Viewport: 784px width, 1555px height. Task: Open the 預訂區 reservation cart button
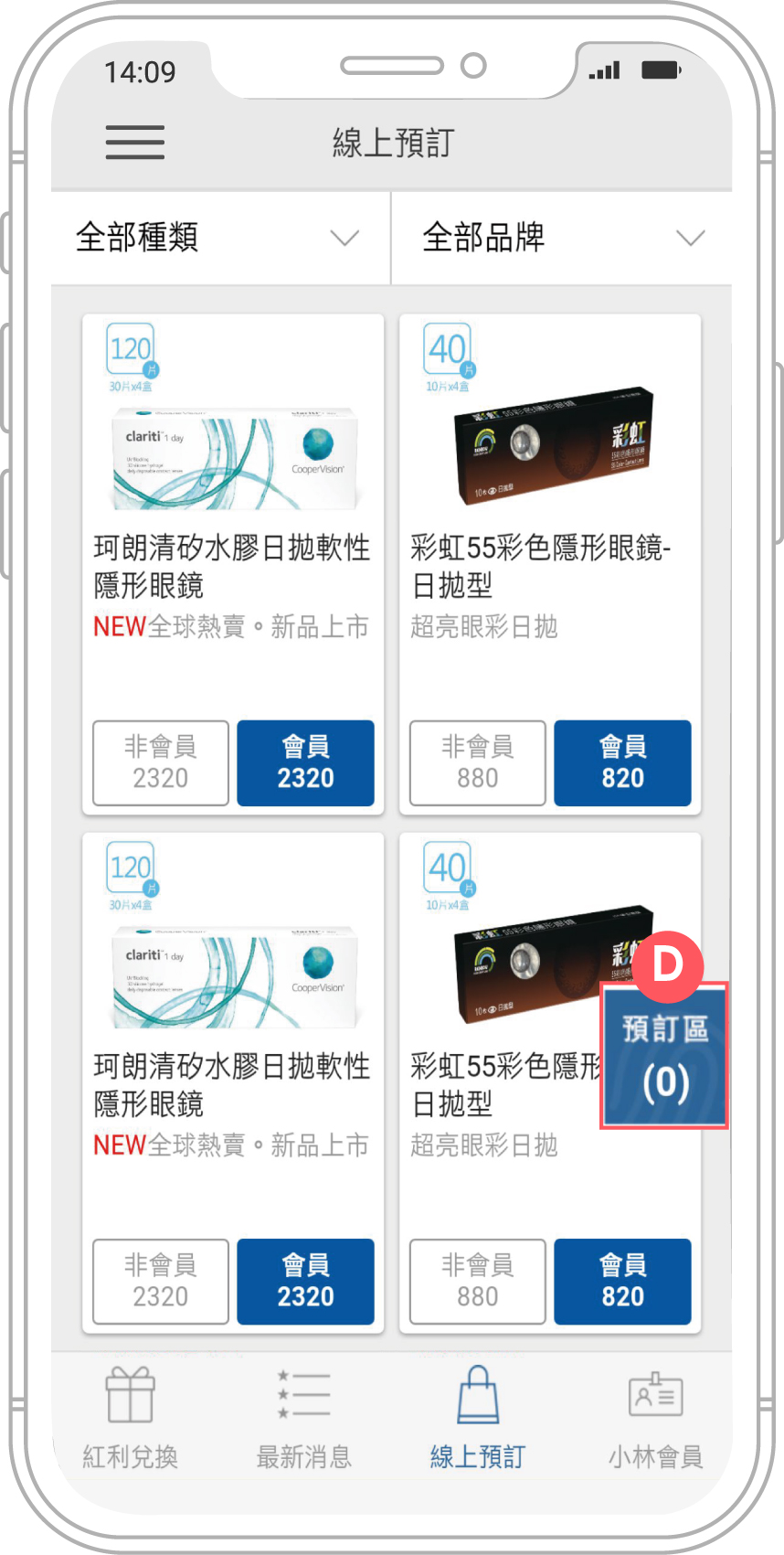tap(664, 1057)
